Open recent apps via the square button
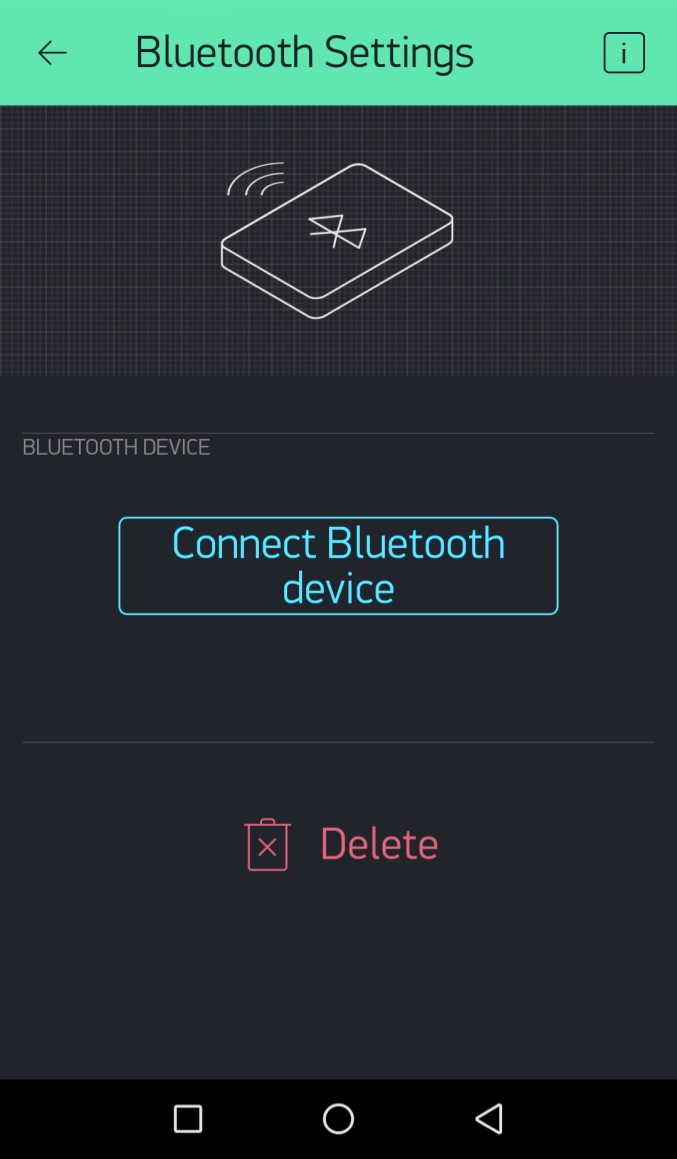677x1159 pixels. (188, 1118)
